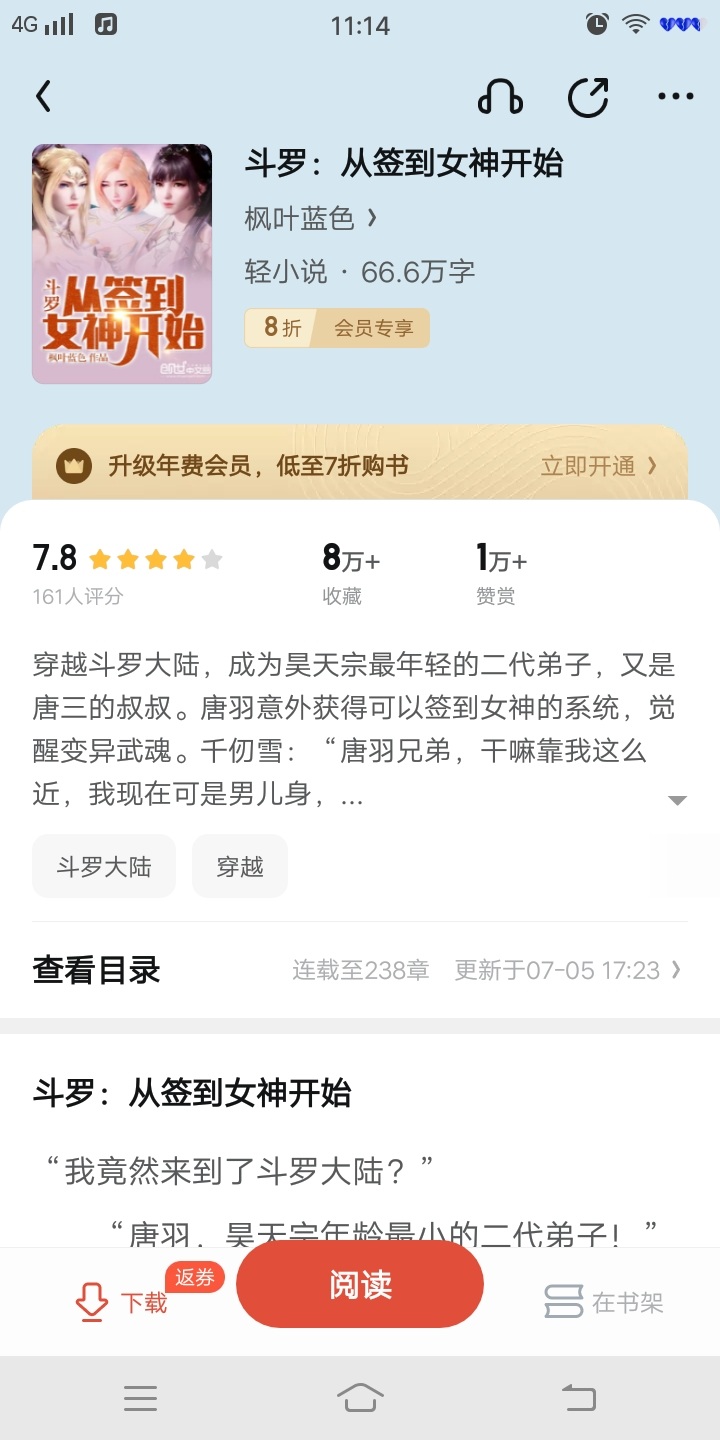Tap the 在书架 bookshelf button

coord(604,1302)
